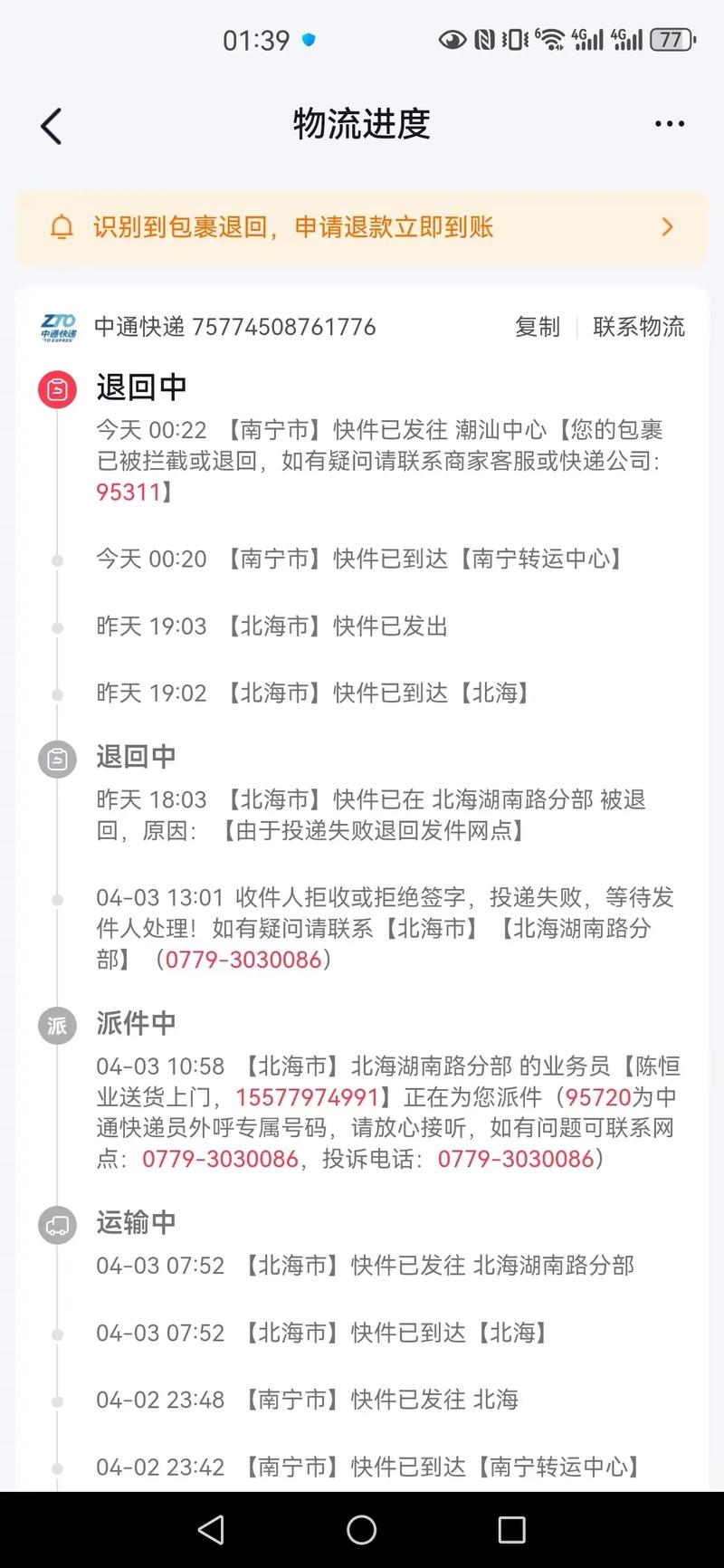The height and width of the screenshot is (1568, 724).
Task: Tap 联系物流 to contact logistics
Action: tap(639, 328)
